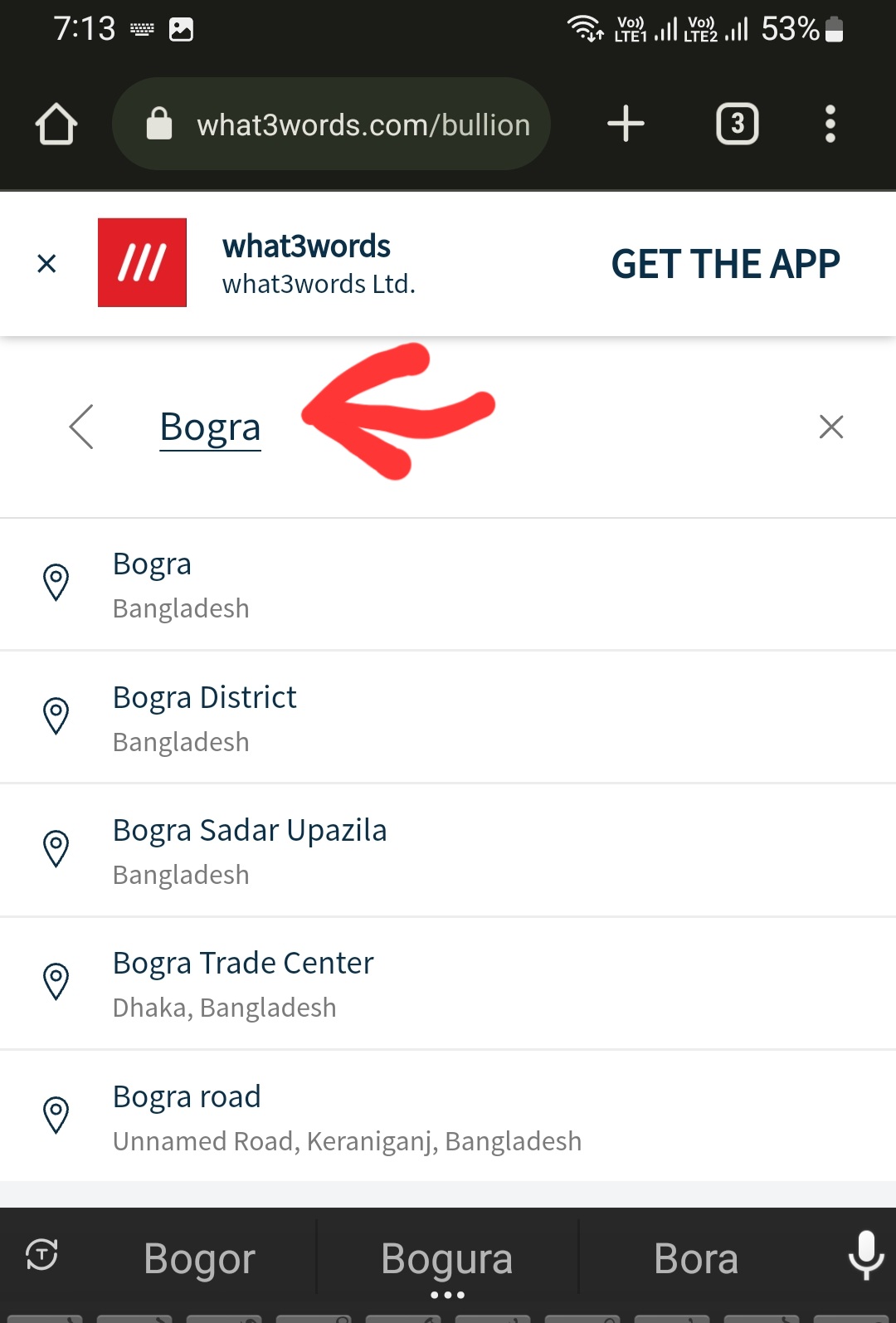Select the Bogra District result
The height and width of the screenshot is (1323, 896).
point(448,718)
